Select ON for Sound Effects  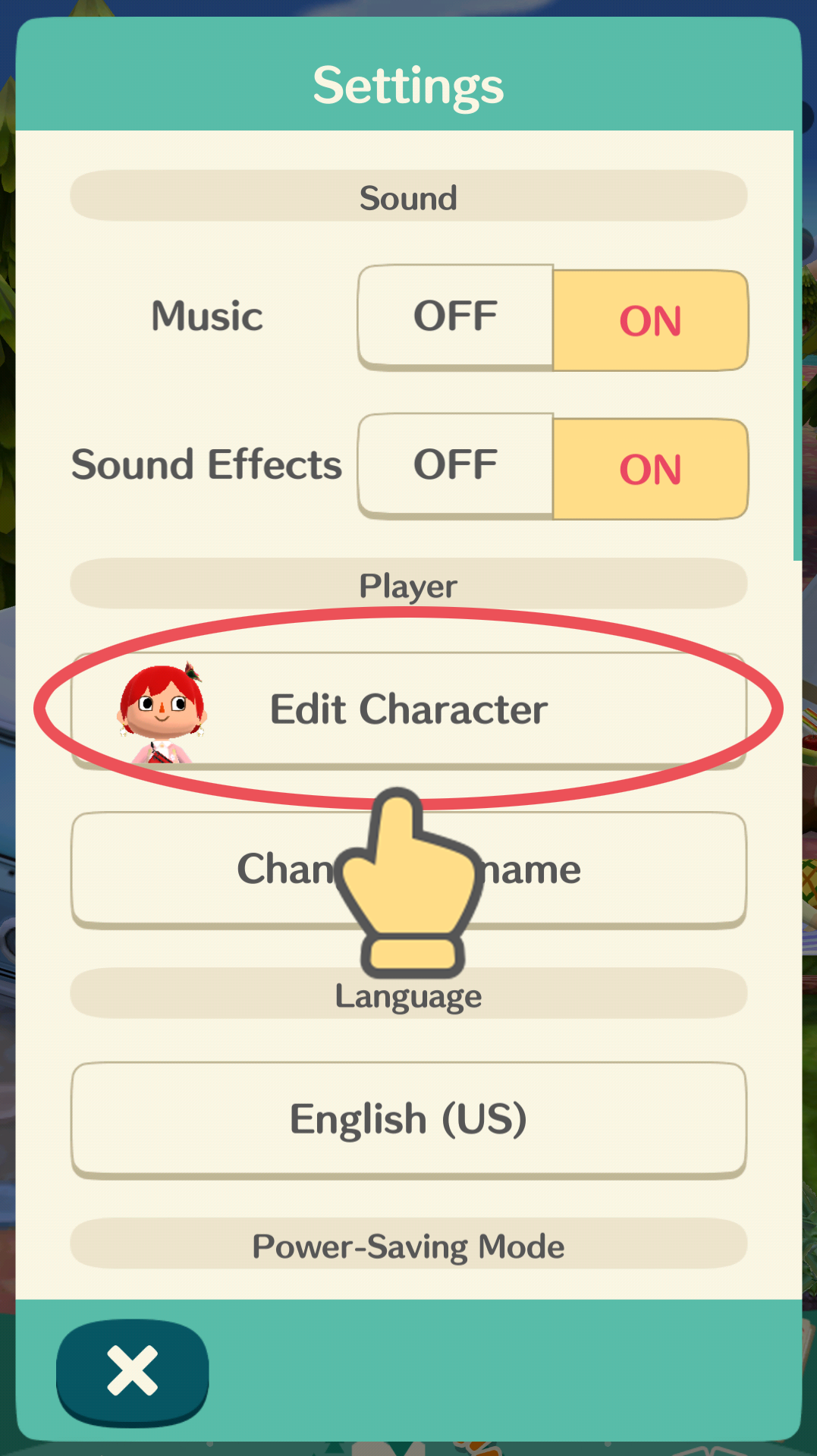(650, 469)
